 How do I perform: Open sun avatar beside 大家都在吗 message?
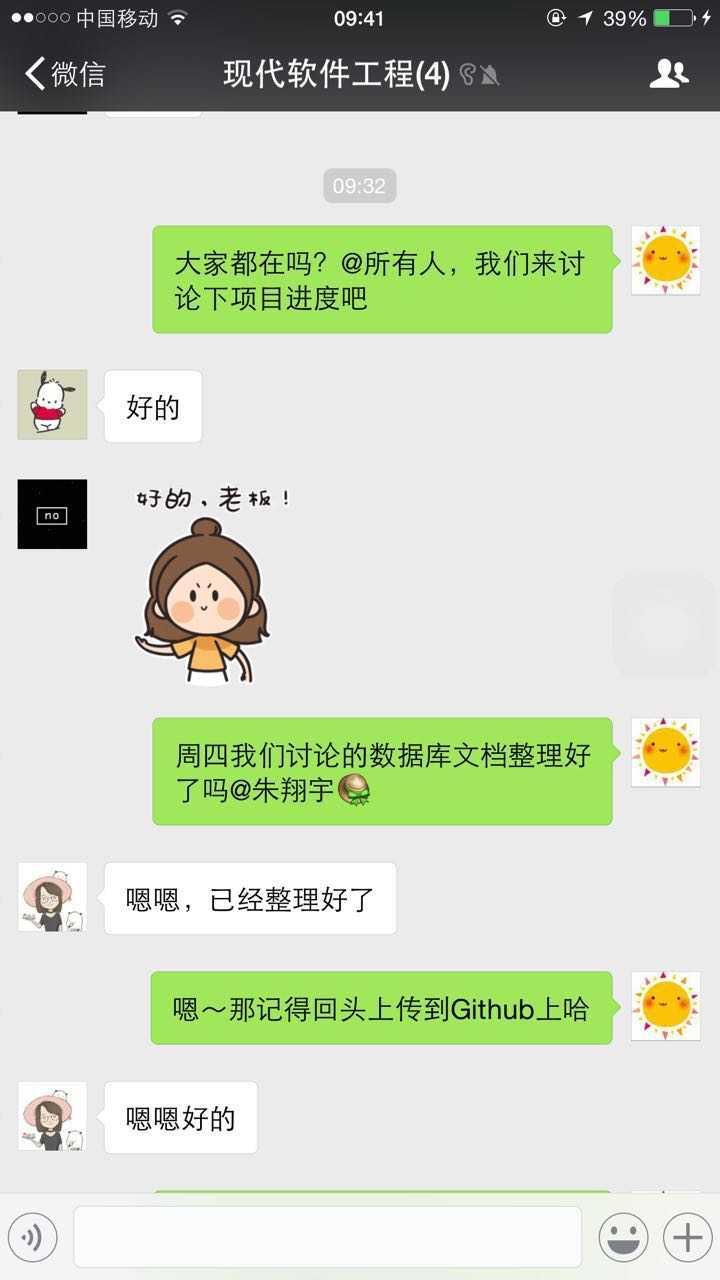pos(665,260)
